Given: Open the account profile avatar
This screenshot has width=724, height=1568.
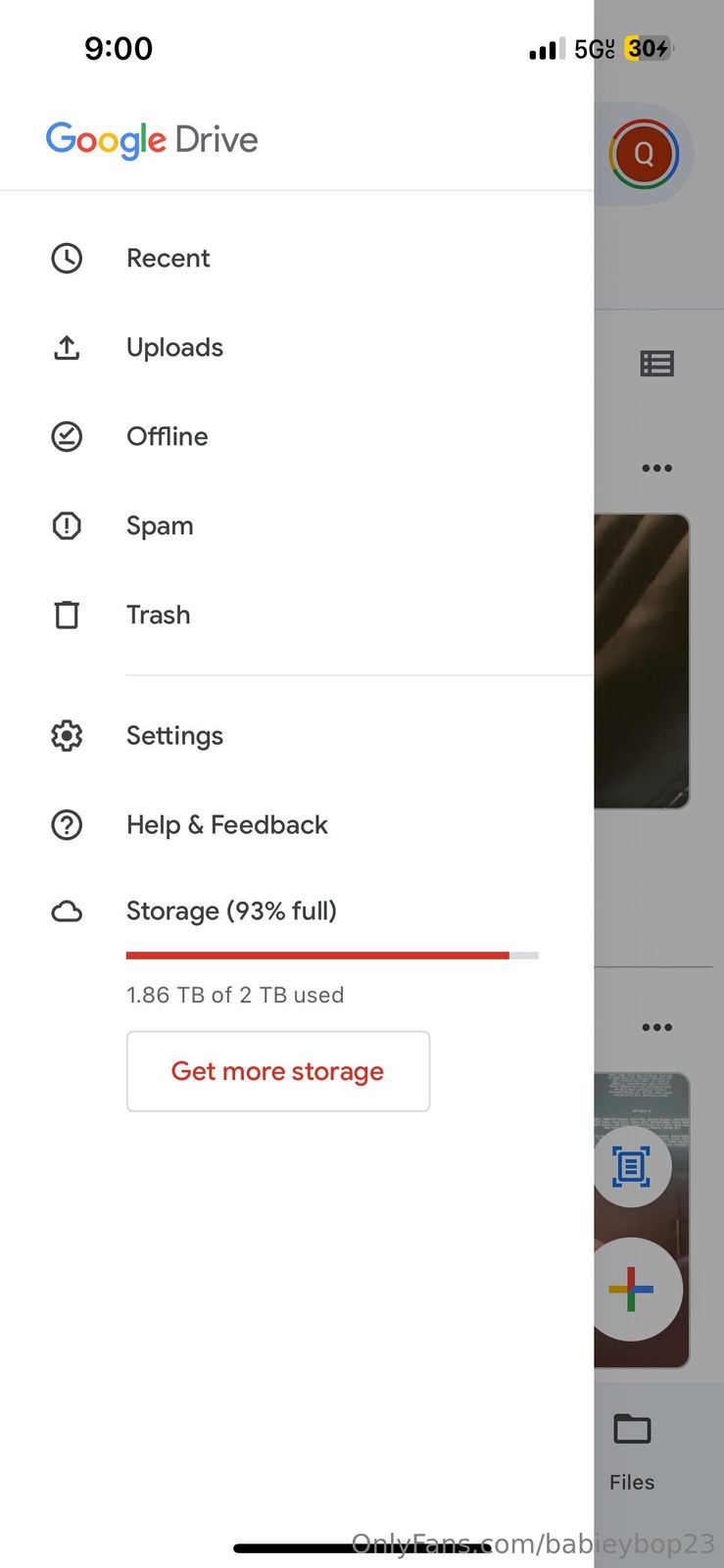Looking at the screenshot, I should (x=644, y=154).
